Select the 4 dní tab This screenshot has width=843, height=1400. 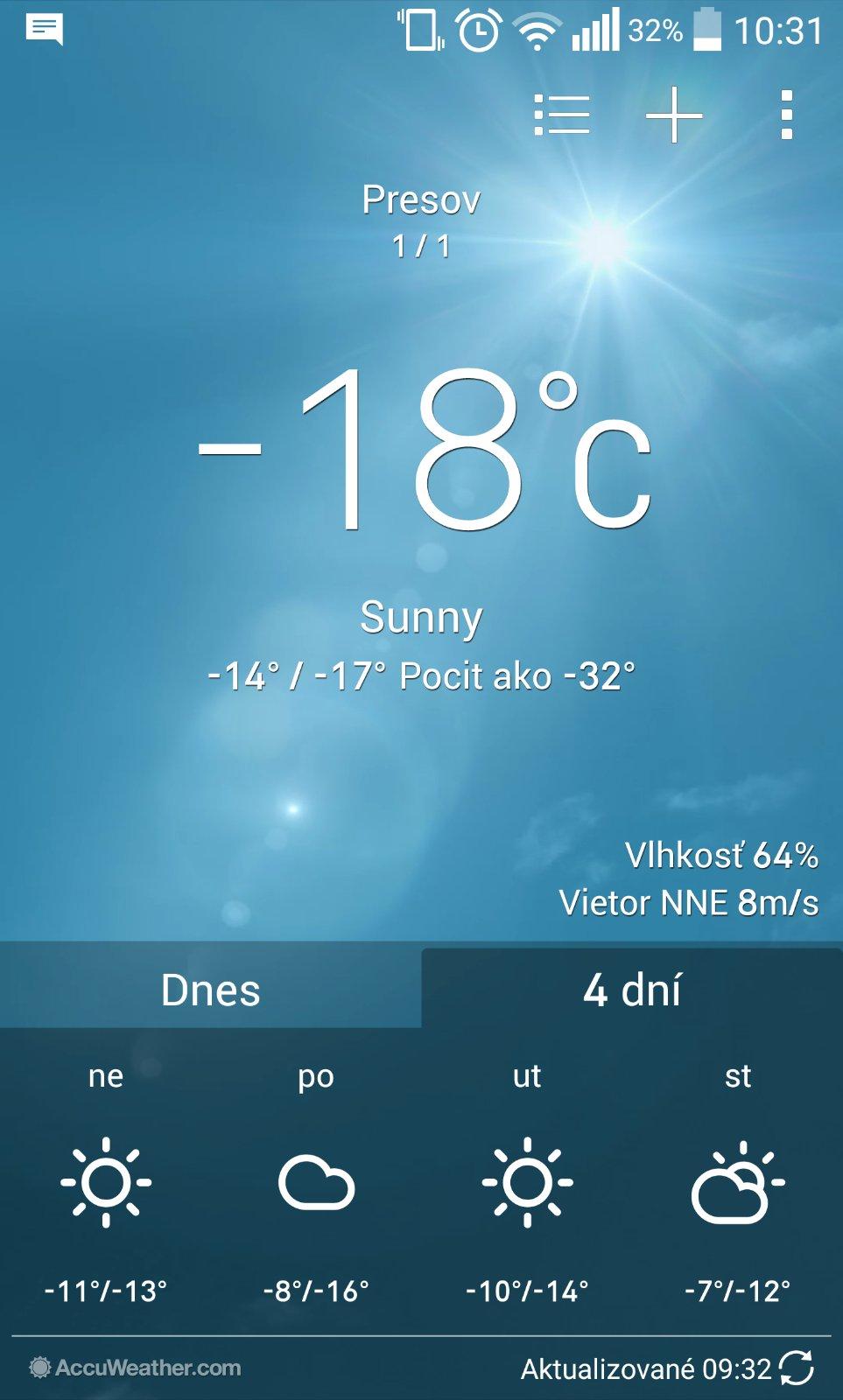(x=632, y=990)
